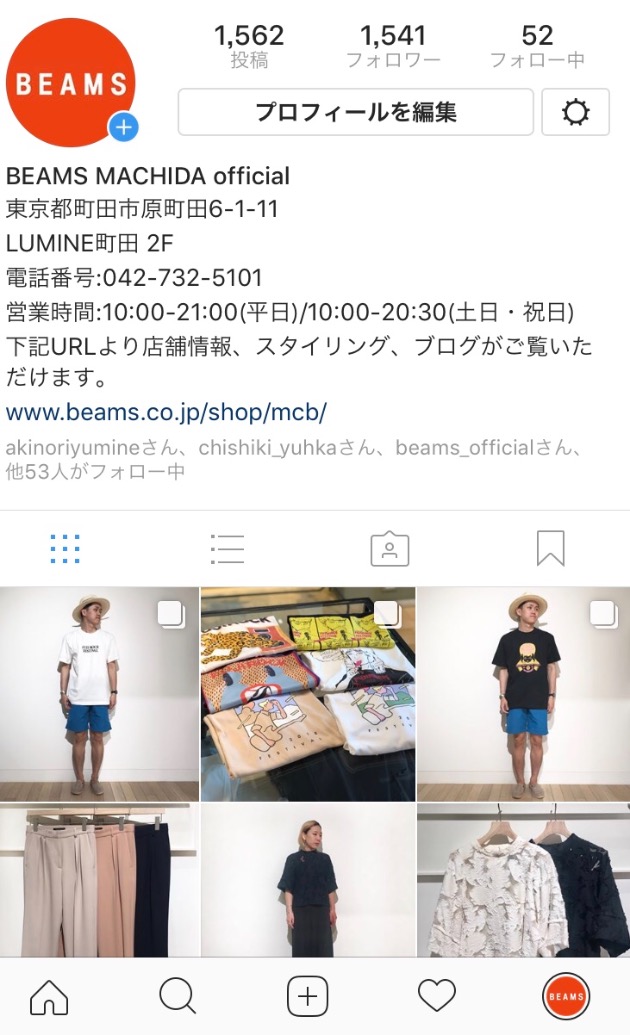This screenshot has width=630, height=1035.
Task: Open the www.beams.co.jp/shop/mcb/ link
Action: pos(166,413)
